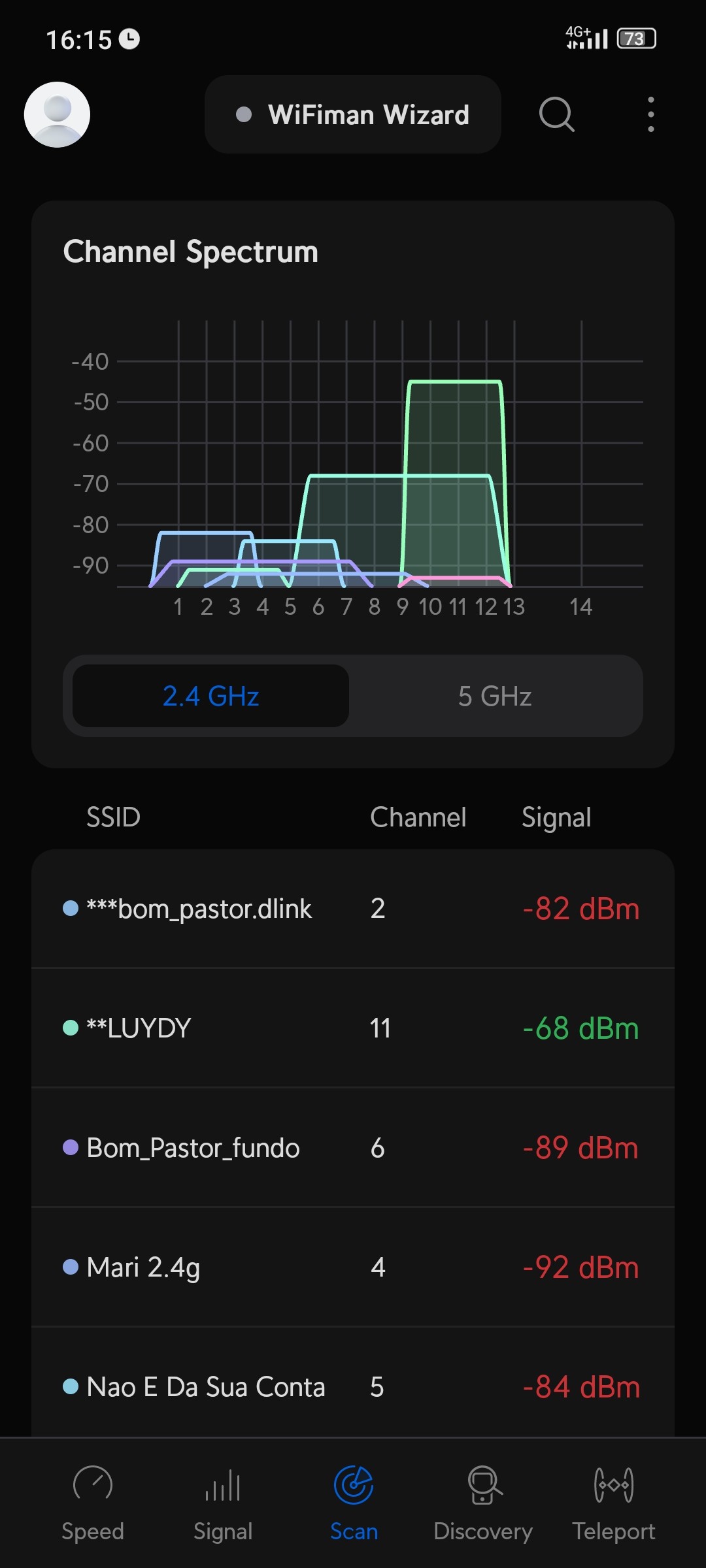Select the 2.4 GHz band

(210, 696)
